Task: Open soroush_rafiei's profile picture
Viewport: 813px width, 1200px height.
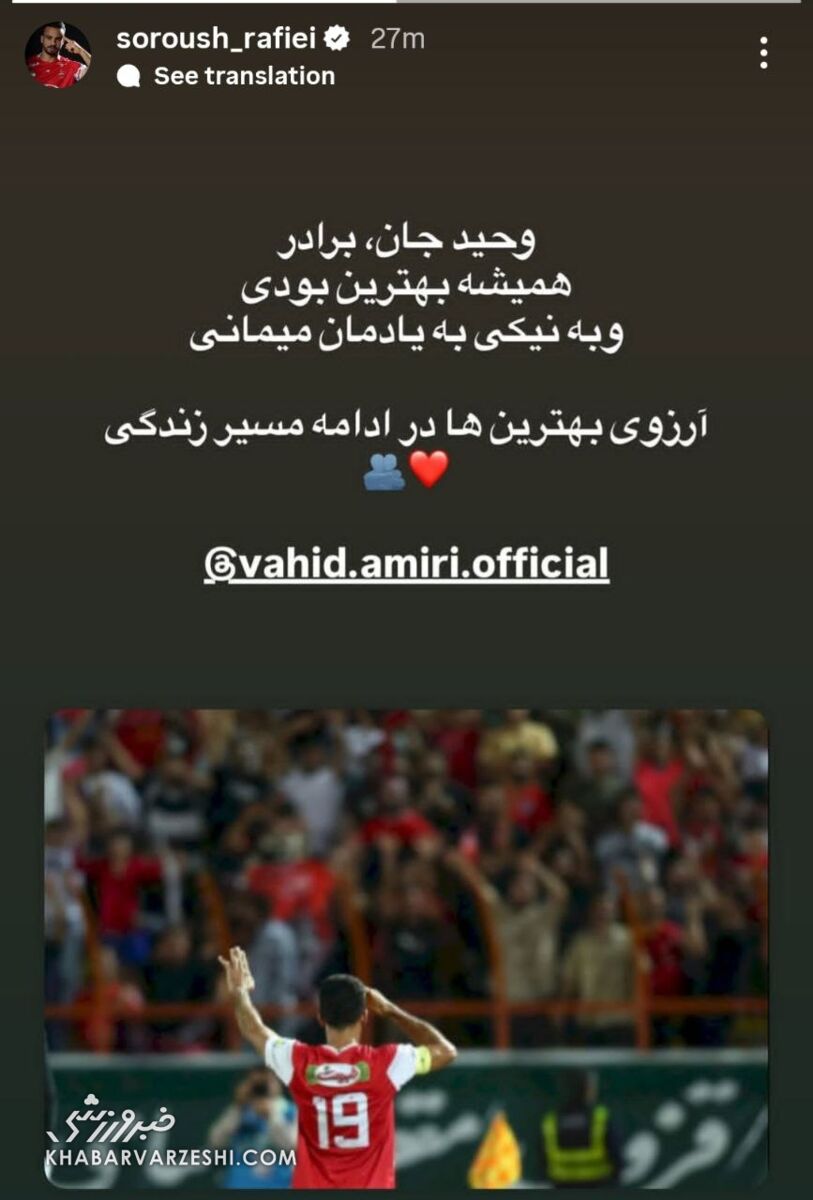Action: tap(57, 56)
